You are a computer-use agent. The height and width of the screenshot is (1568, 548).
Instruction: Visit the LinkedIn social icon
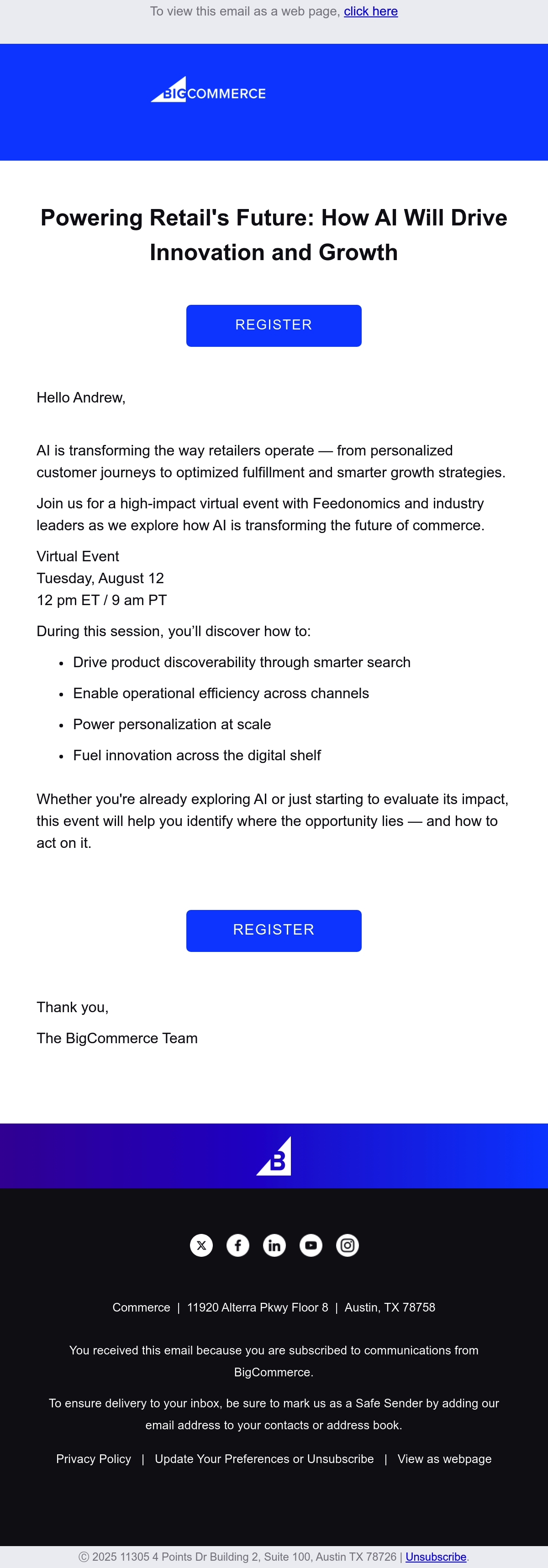point(274,1245)
